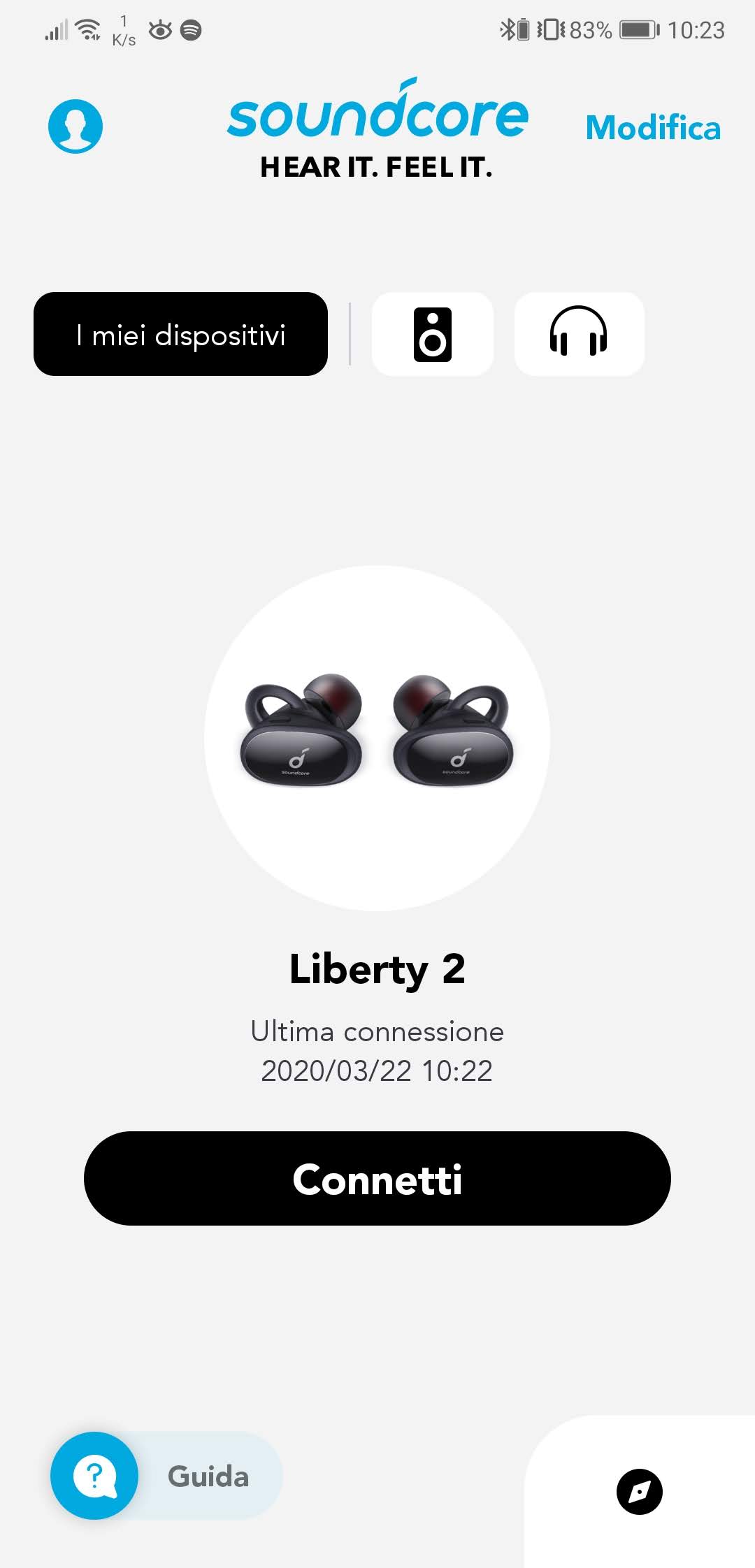The height and width of the screenshot is (1568, 755).
Task: Tap Connetti to connect Liberty 2
Action: (x=377, y=1178)
